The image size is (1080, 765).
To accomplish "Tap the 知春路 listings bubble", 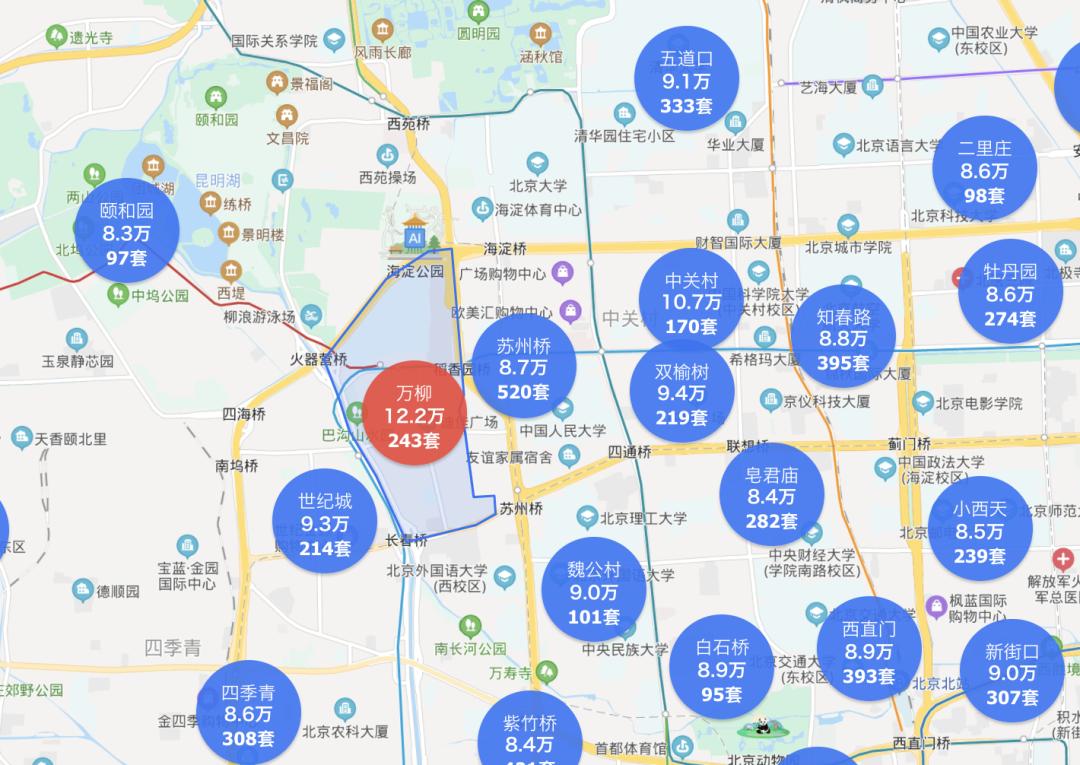I will pos(843,338).
